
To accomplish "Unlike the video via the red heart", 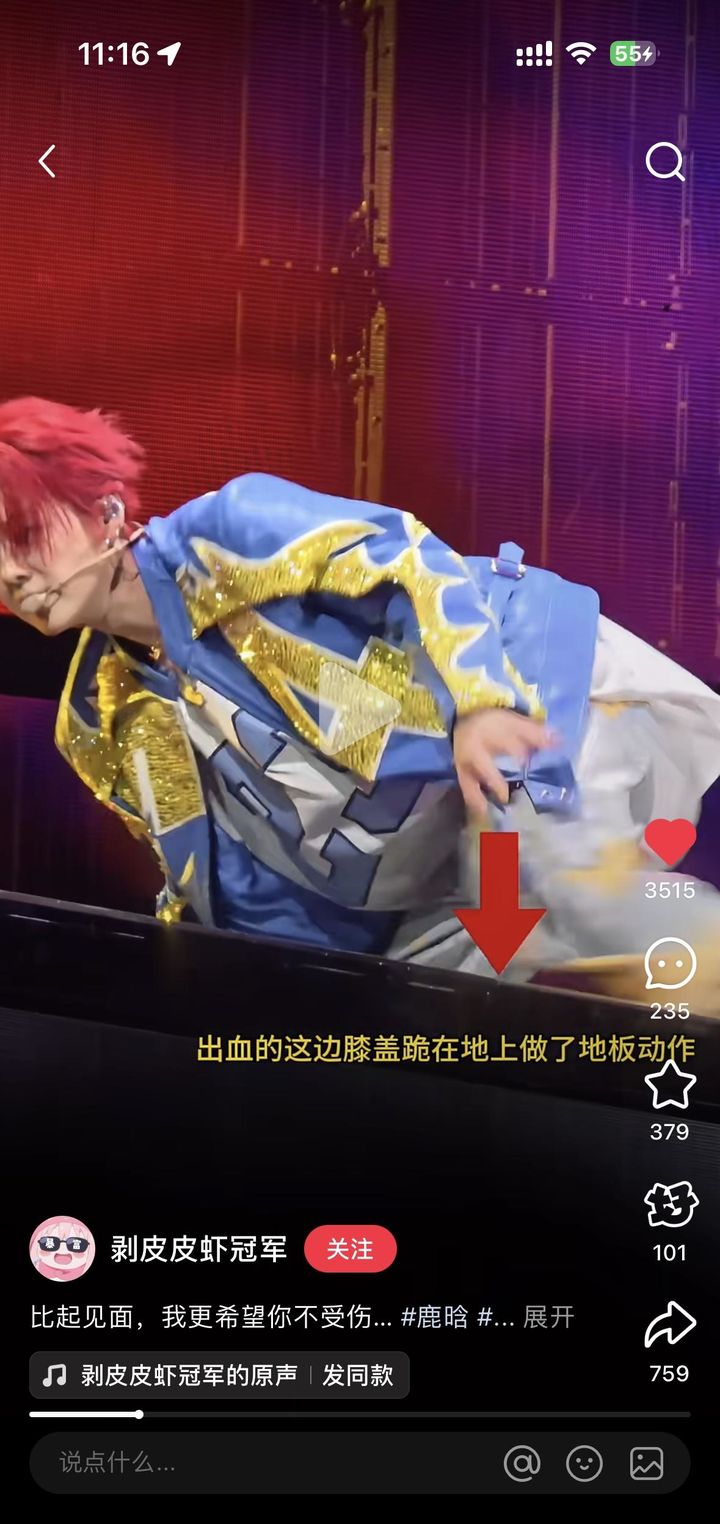I will [x=669, y=842].
